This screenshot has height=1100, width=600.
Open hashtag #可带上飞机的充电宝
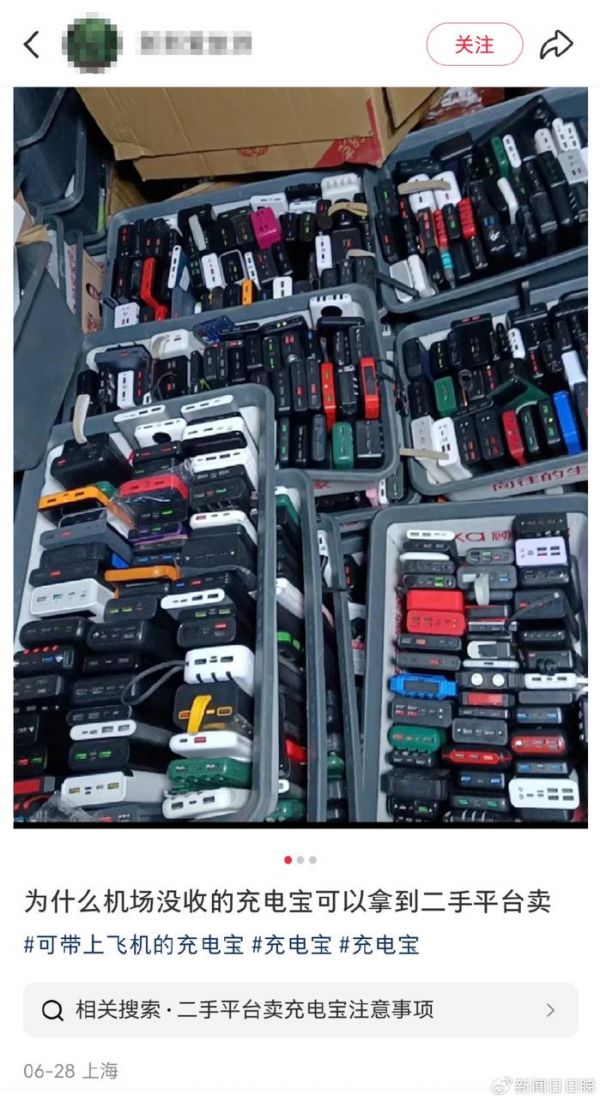133,944
